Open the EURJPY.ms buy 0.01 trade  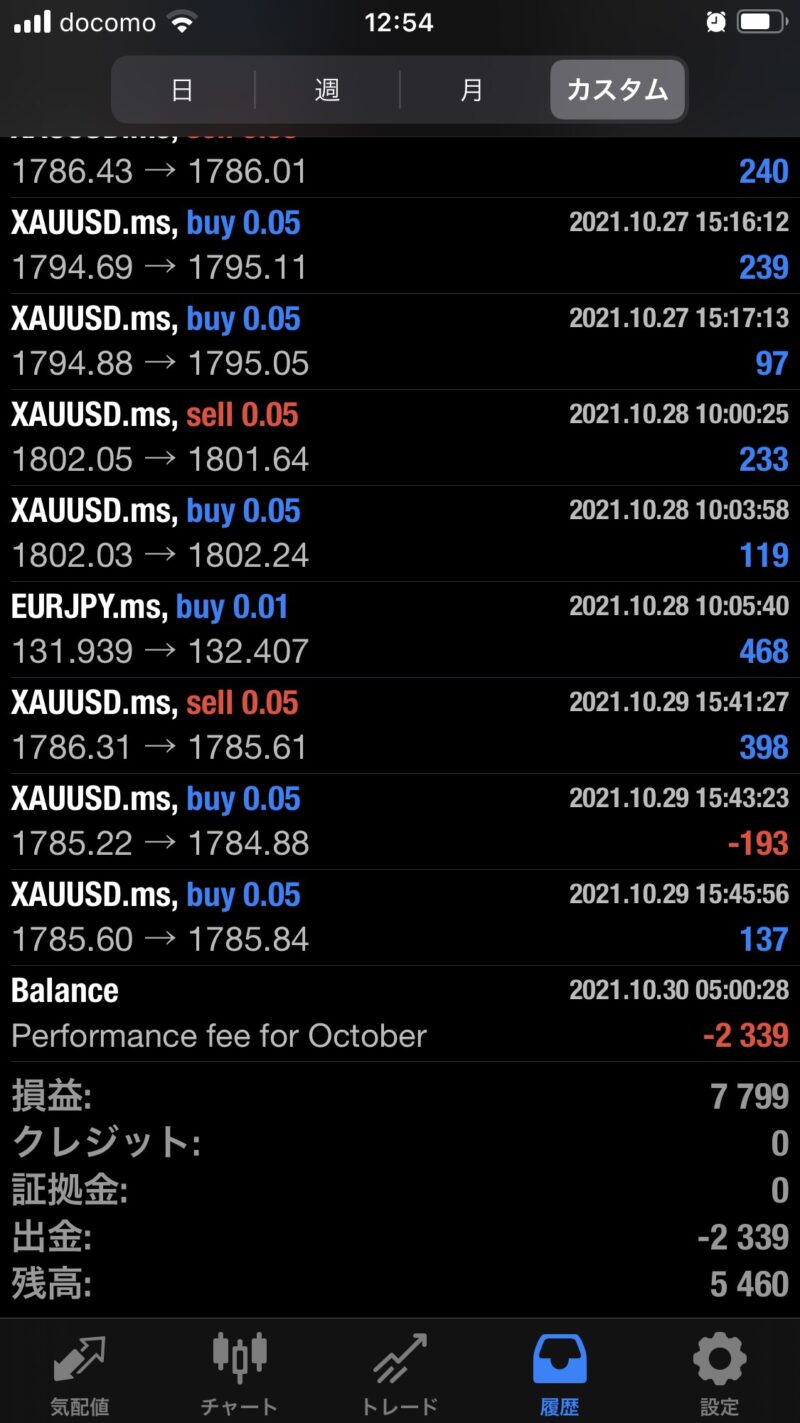click(400, 629)
